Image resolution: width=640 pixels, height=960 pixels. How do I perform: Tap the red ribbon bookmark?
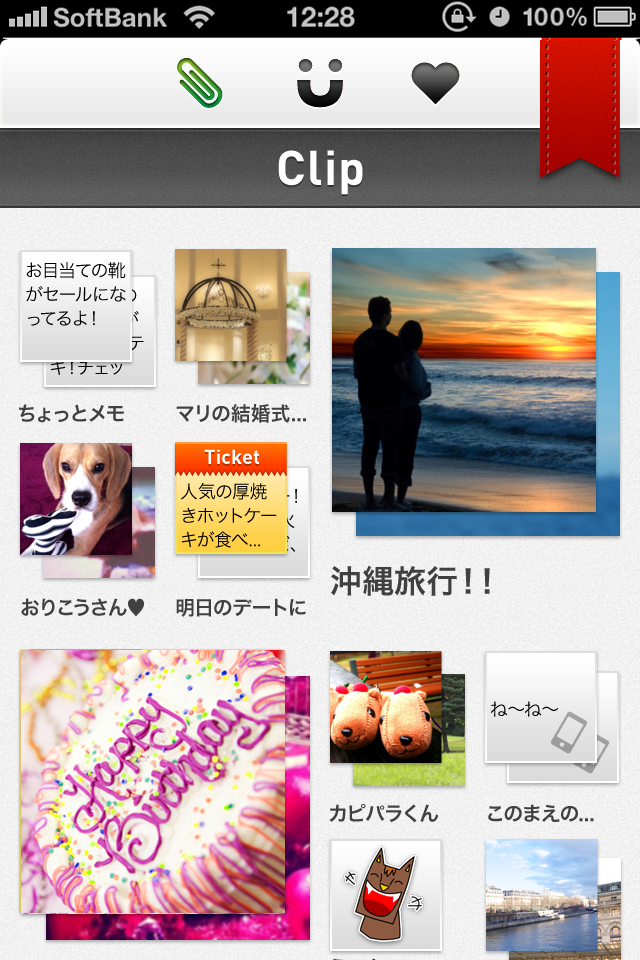click(578, 105)
